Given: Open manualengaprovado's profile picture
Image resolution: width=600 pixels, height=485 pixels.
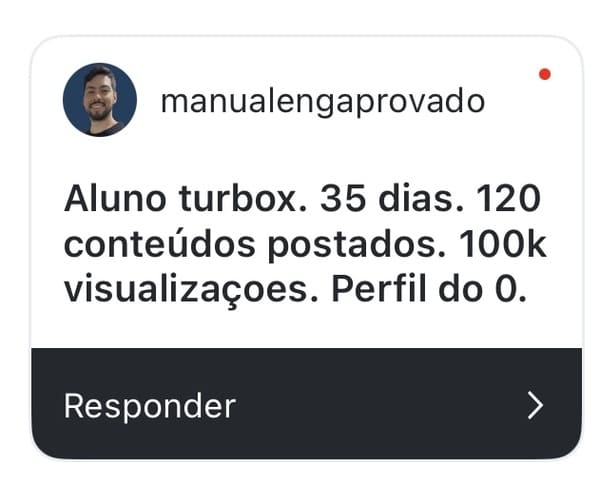Looking at the screenshot, I should coord(100,100).
